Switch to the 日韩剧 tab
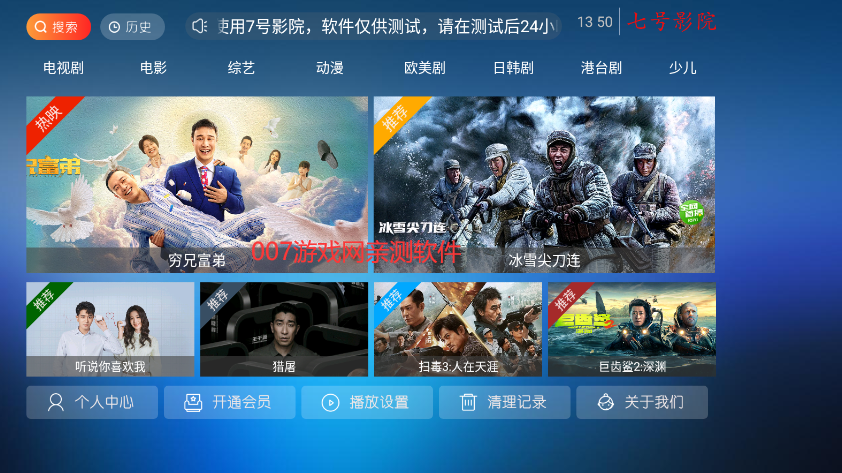 (513, 68)
